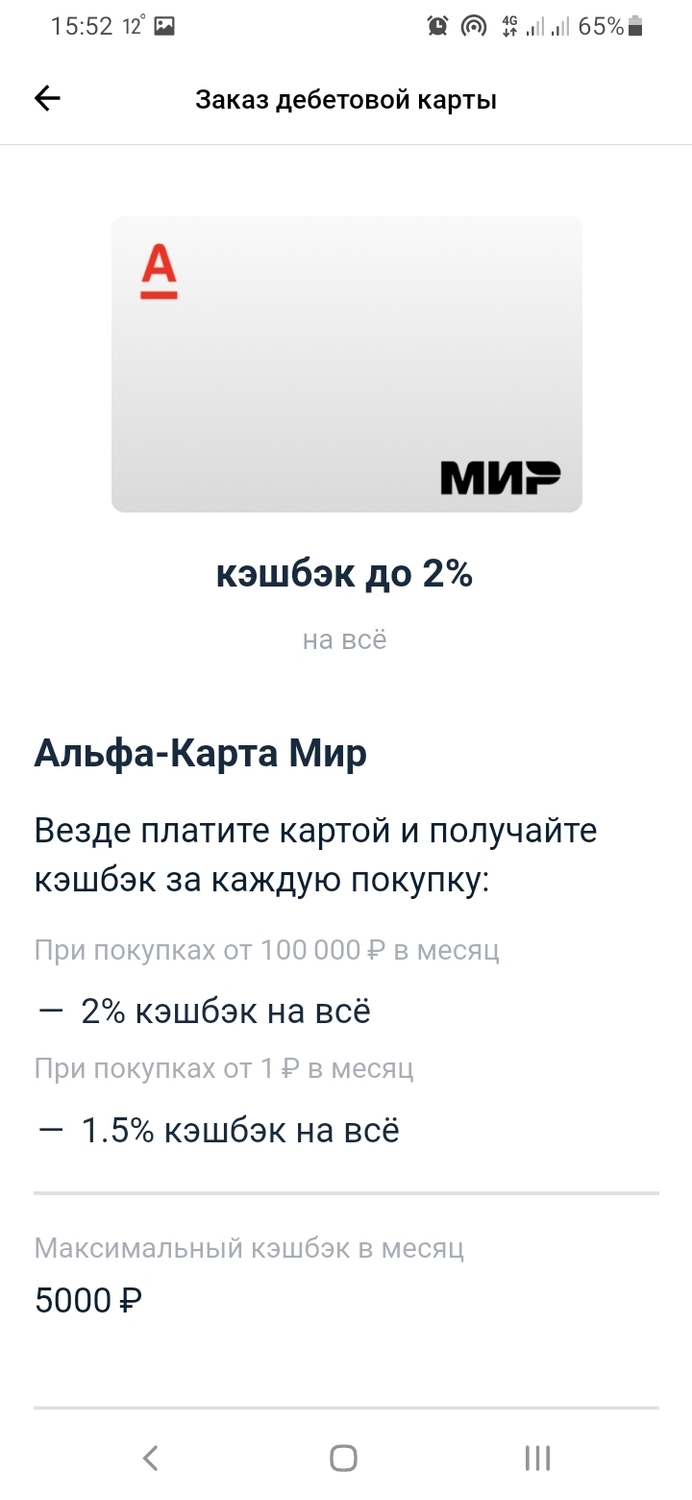Open the recent apps view

tap(537, 1458)
